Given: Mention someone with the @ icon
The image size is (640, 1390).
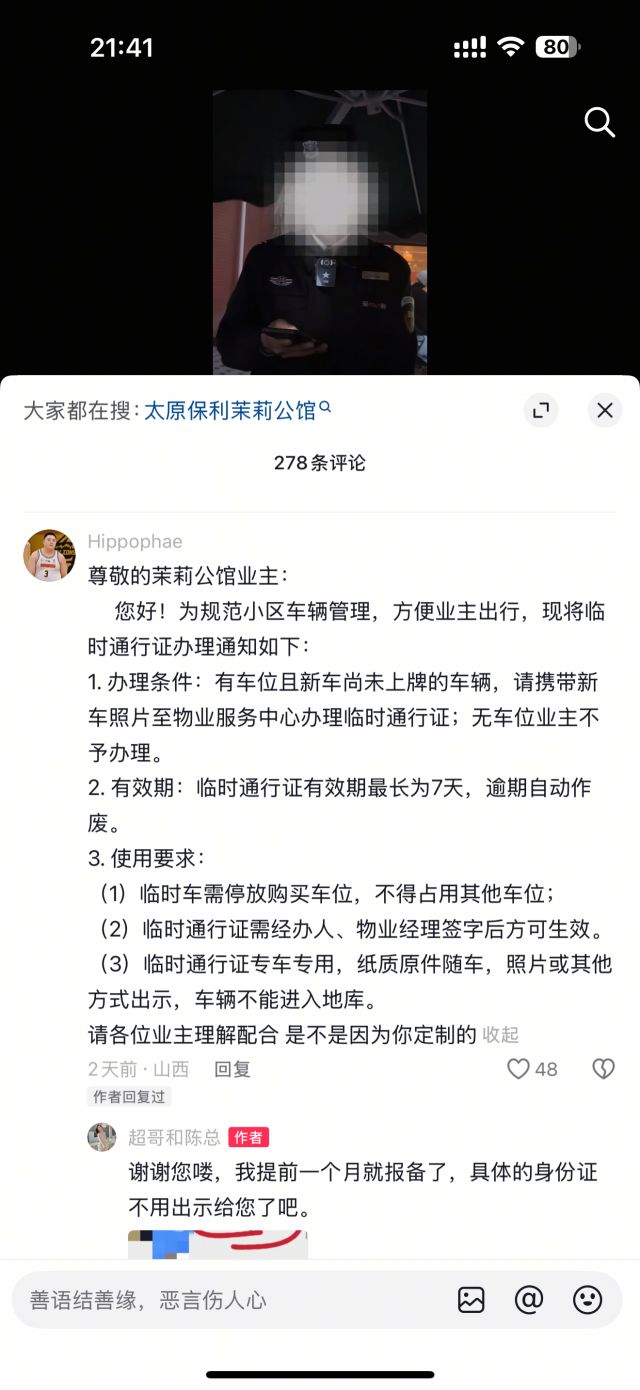Looking at the screenshot, I should coord(528,1300).
